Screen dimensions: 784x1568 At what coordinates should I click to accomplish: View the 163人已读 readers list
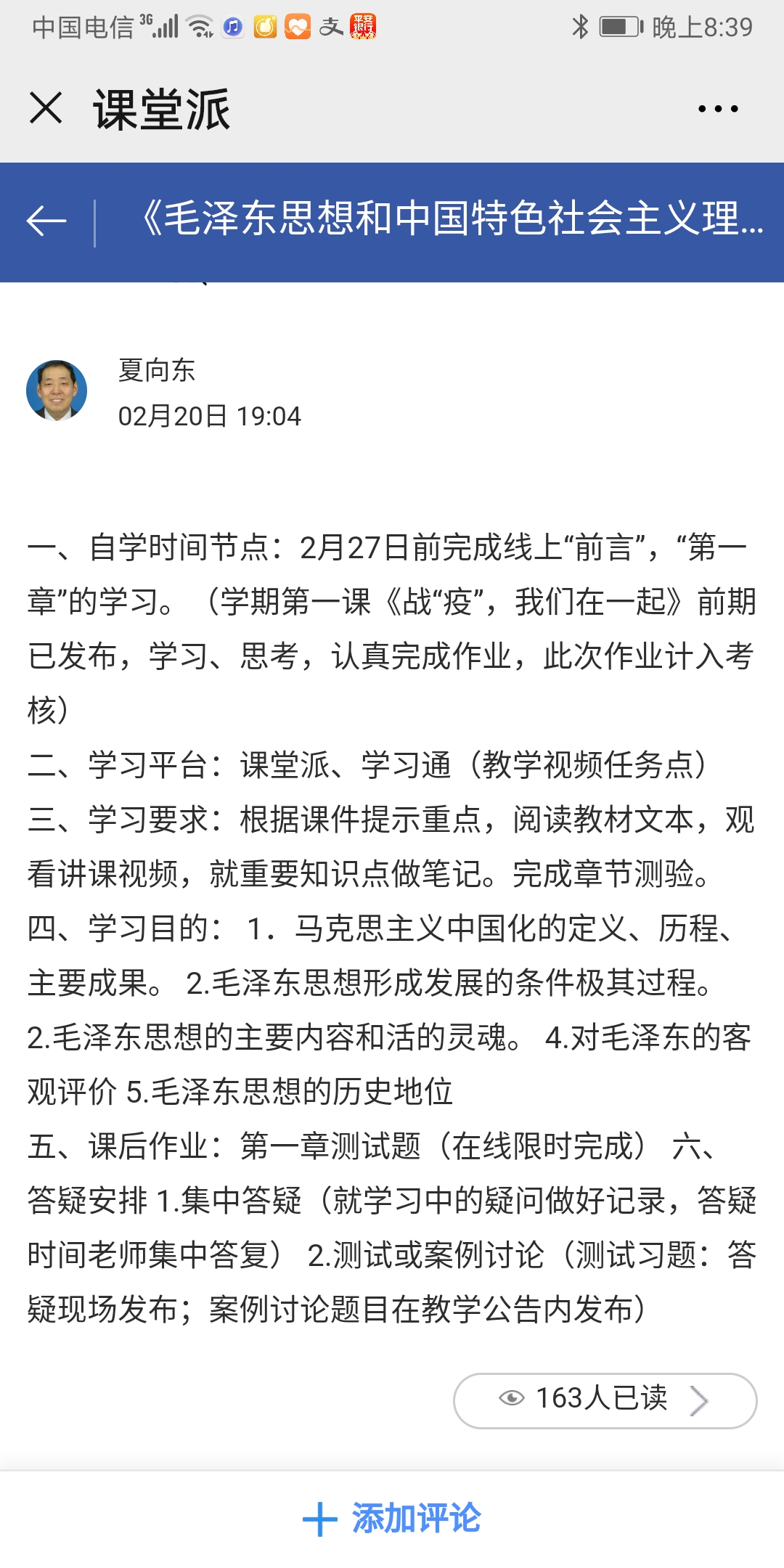[605, 1400]
